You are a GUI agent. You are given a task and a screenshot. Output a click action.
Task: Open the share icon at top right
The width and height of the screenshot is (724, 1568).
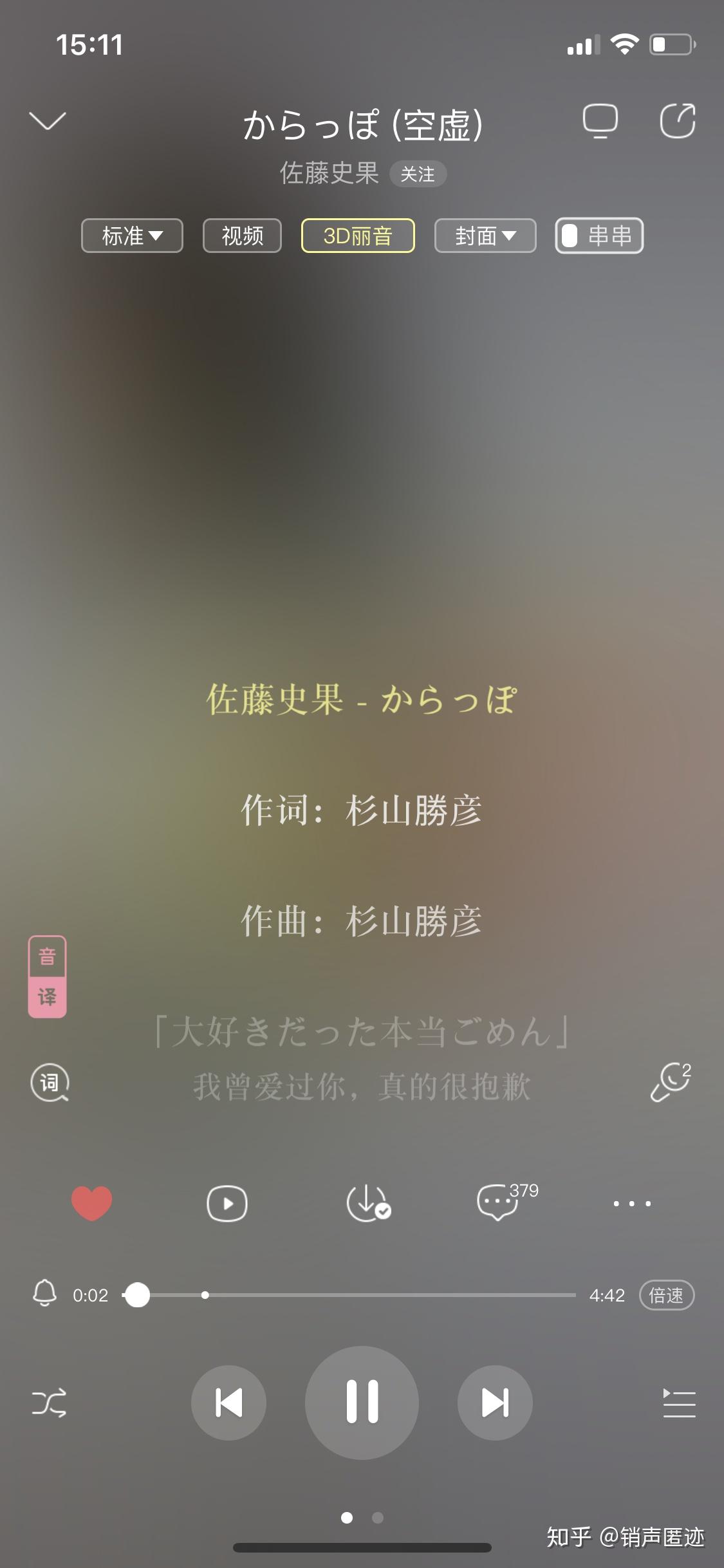[x=677, y=120]
